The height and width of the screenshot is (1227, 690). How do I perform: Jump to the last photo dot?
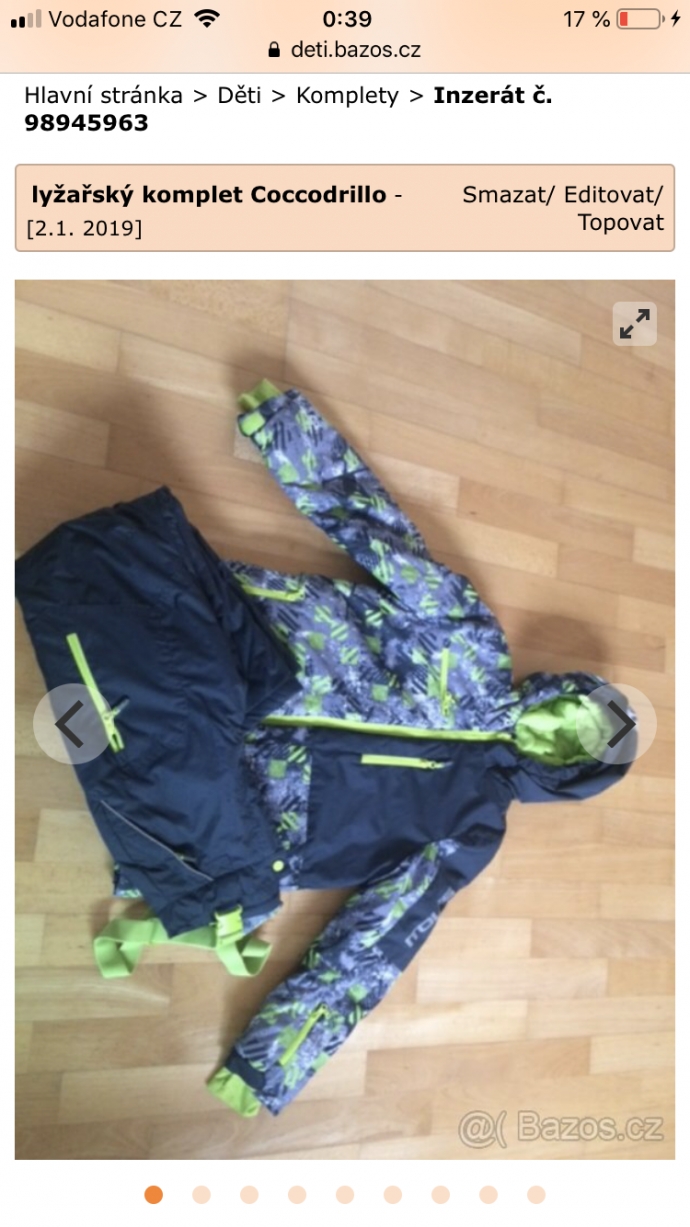tap(536, 1194)
